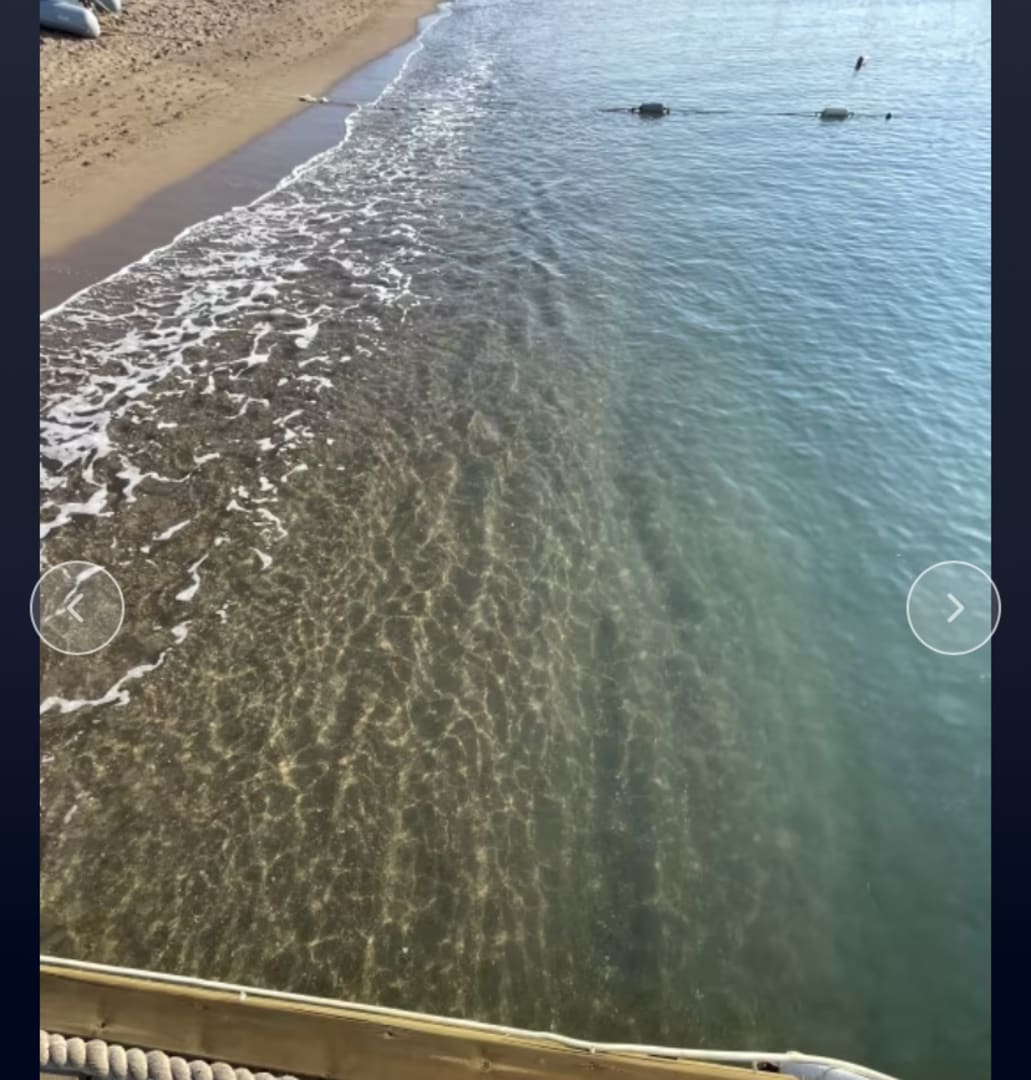Image resolution: width=1031 pixels, height=1080 pixels.
Task: Go to the next photo
Action: (x=953, y=608)
